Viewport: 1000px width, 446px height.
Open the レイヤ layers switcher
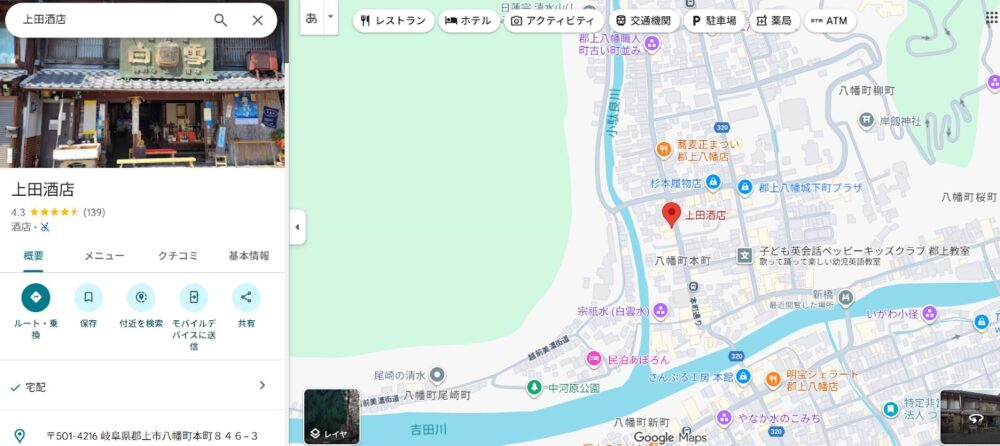coord(331,416)
